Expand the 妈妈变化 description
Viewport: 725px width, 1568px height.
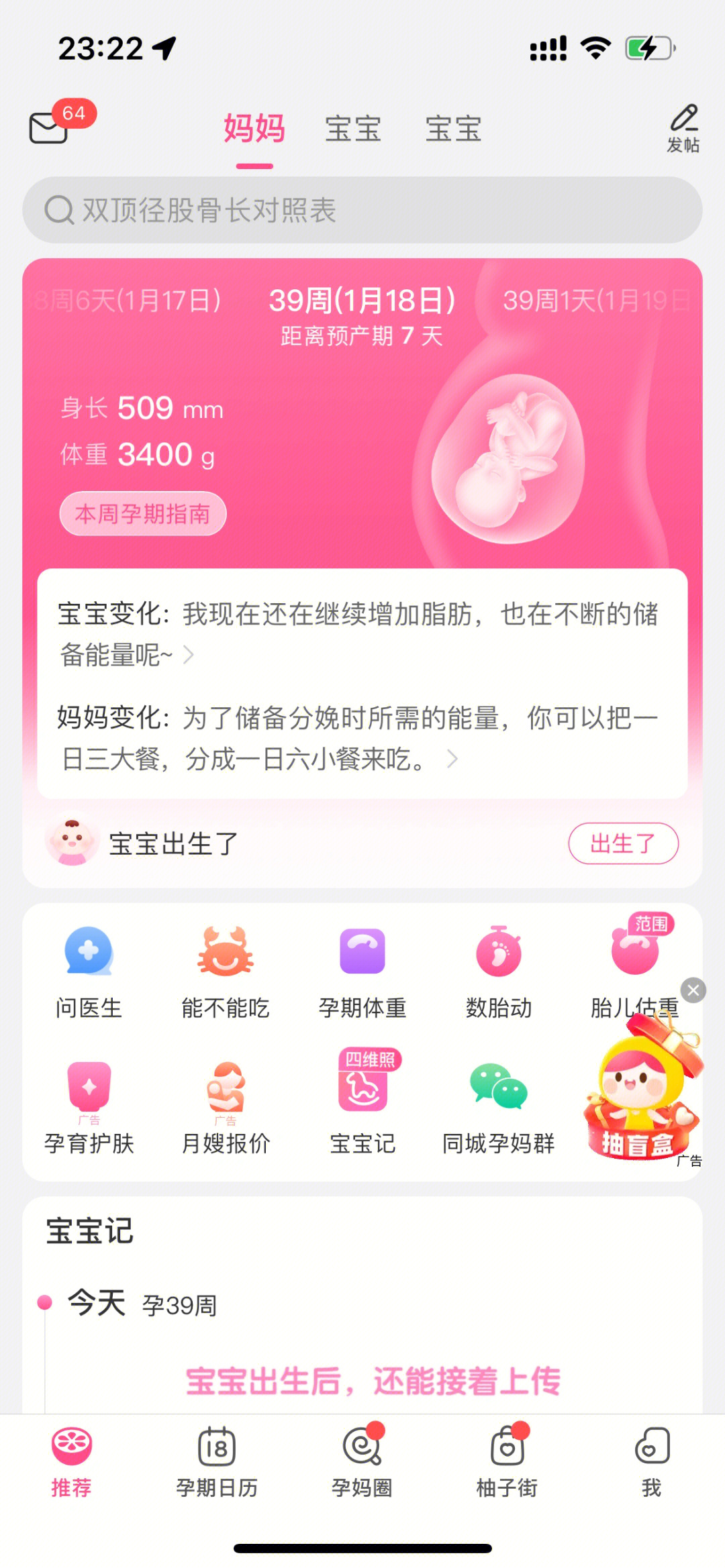(x=452, y=760)
